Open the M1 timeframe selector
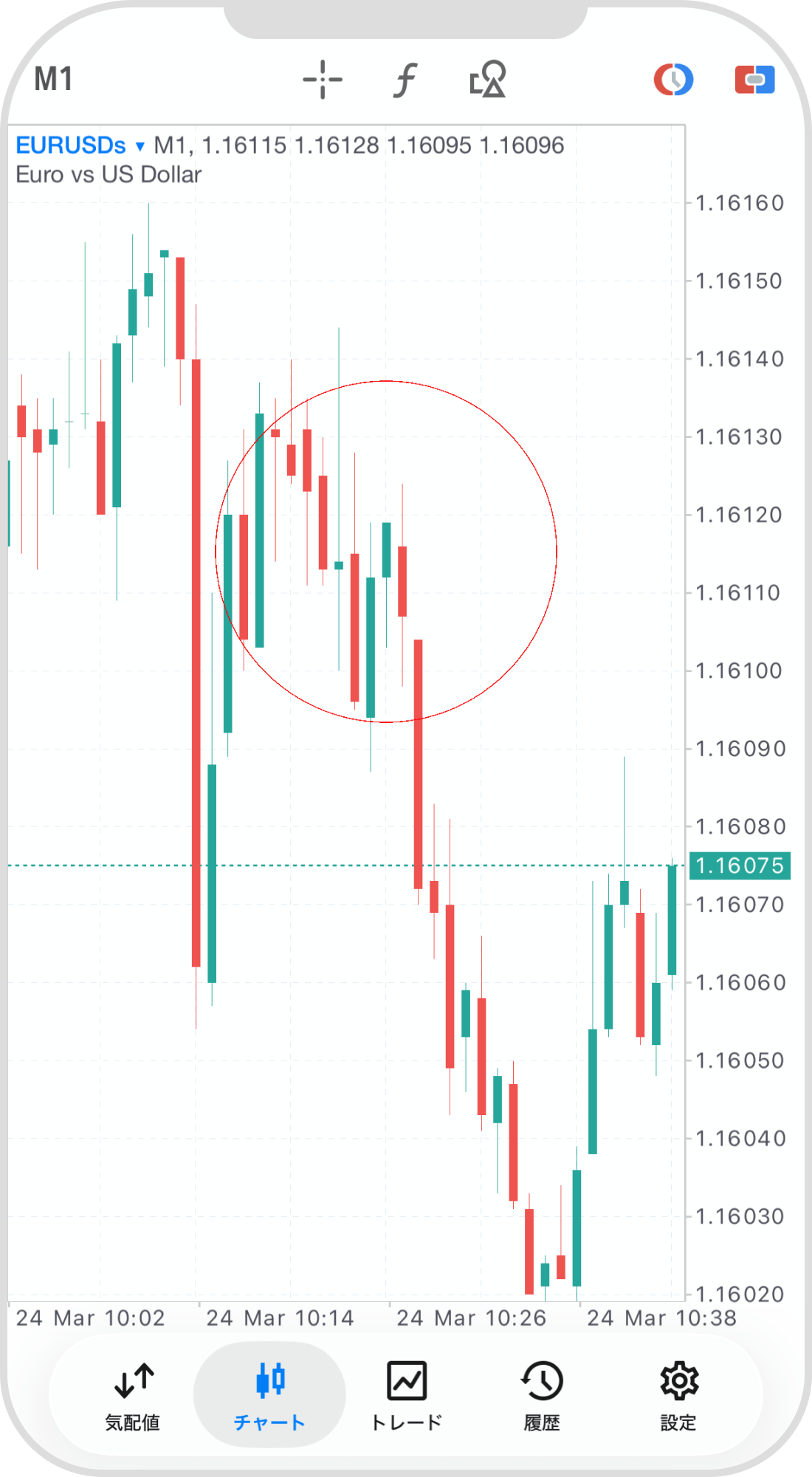 (53, 79)
